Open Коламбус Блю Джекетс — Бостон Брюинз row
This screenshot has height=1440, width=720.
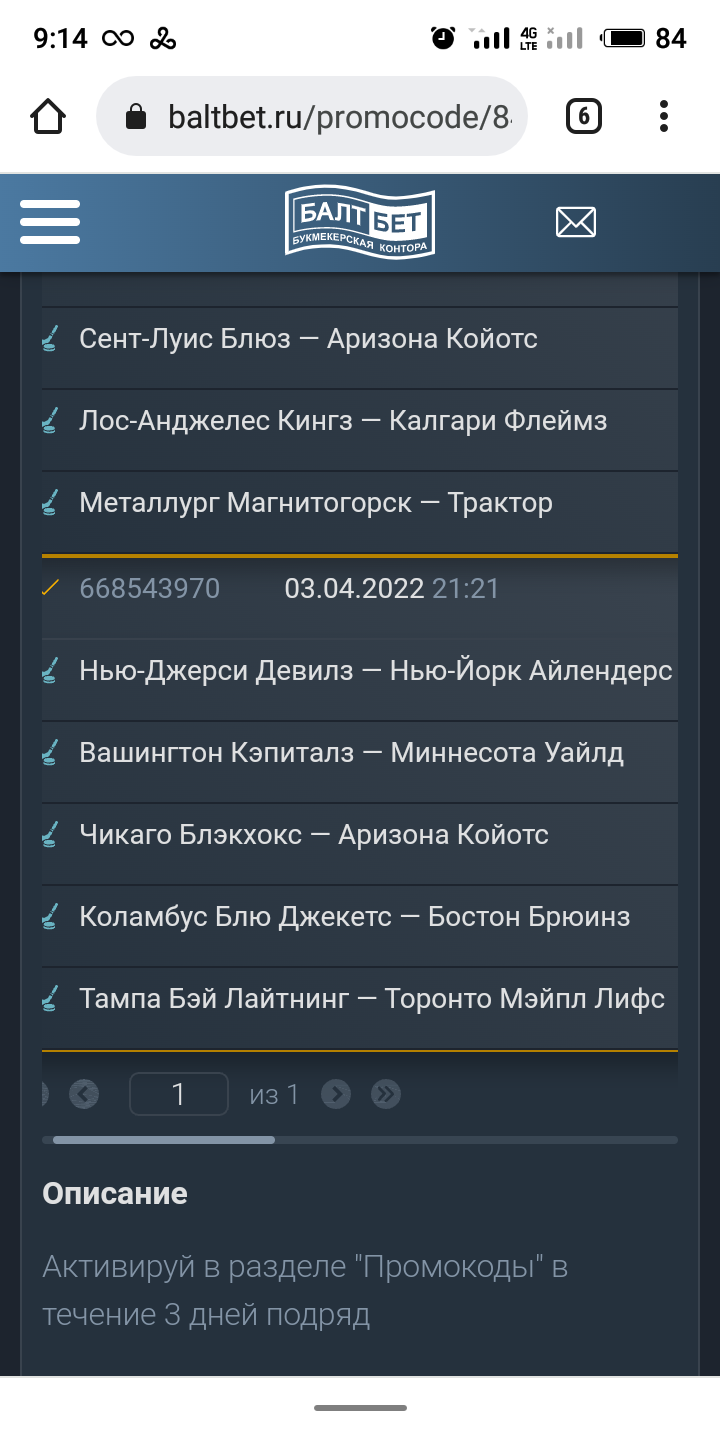354,917
